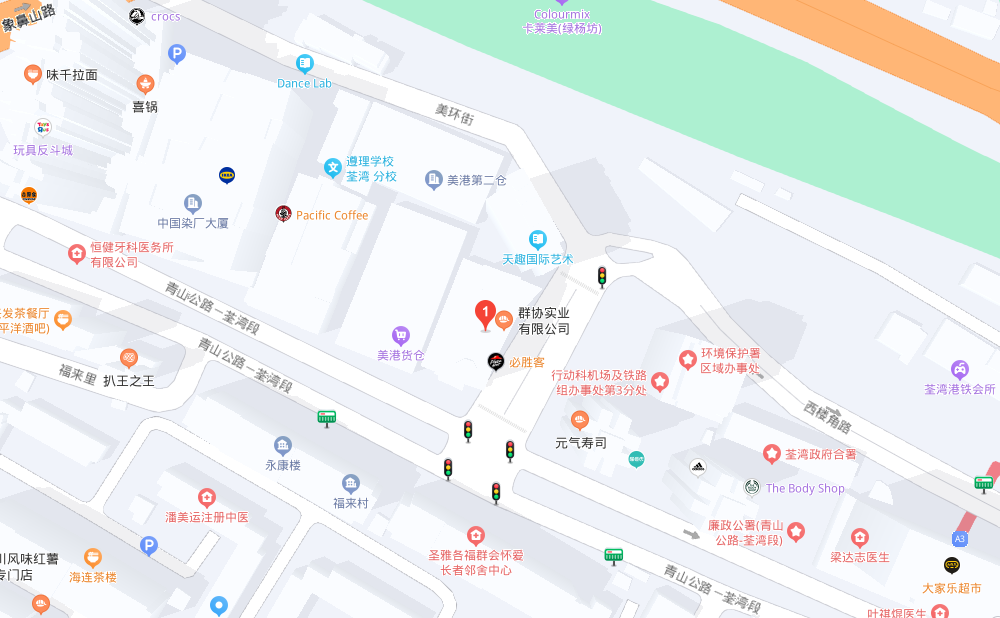Select 喜锅 restaurant marker
1000x618 pixels.
145,85
